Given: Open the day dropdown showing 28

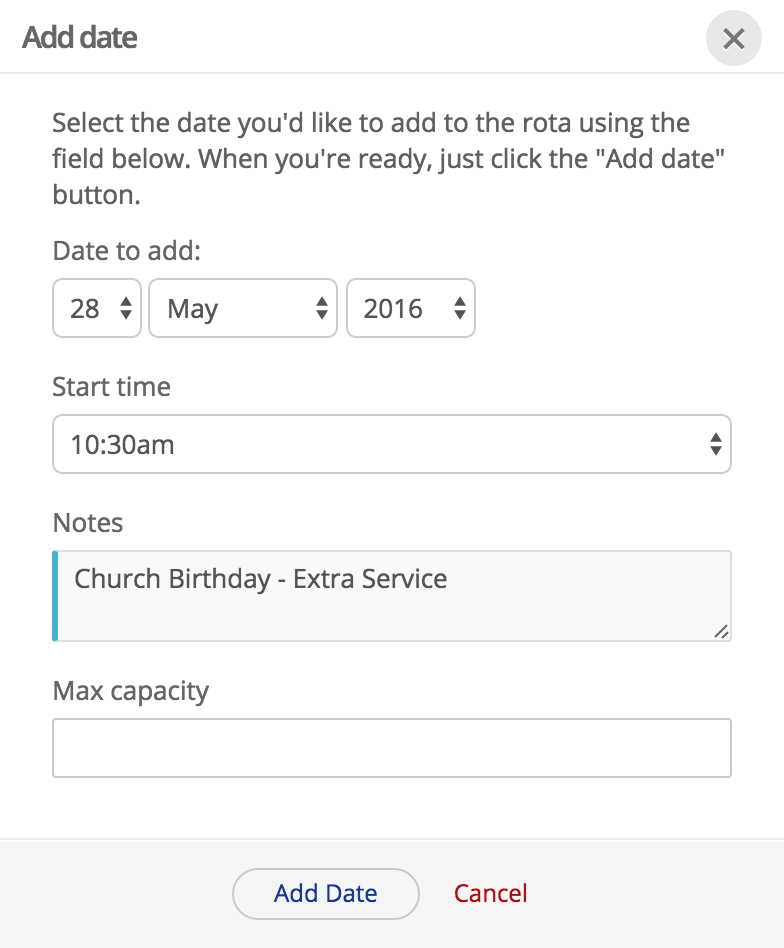Looking at the screenshot, I should [x=97, y=309].
